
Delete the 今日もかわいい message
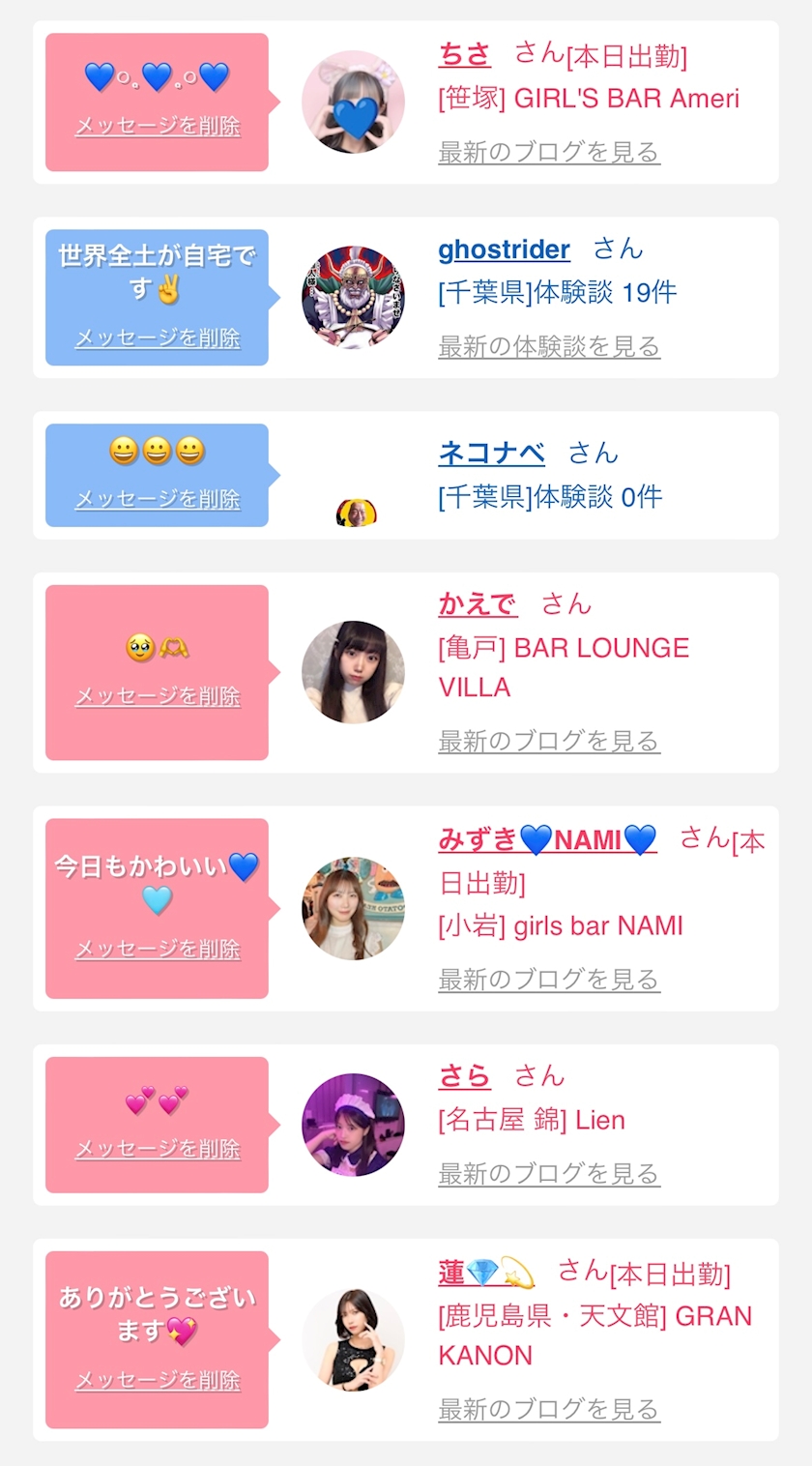[158, 950]
